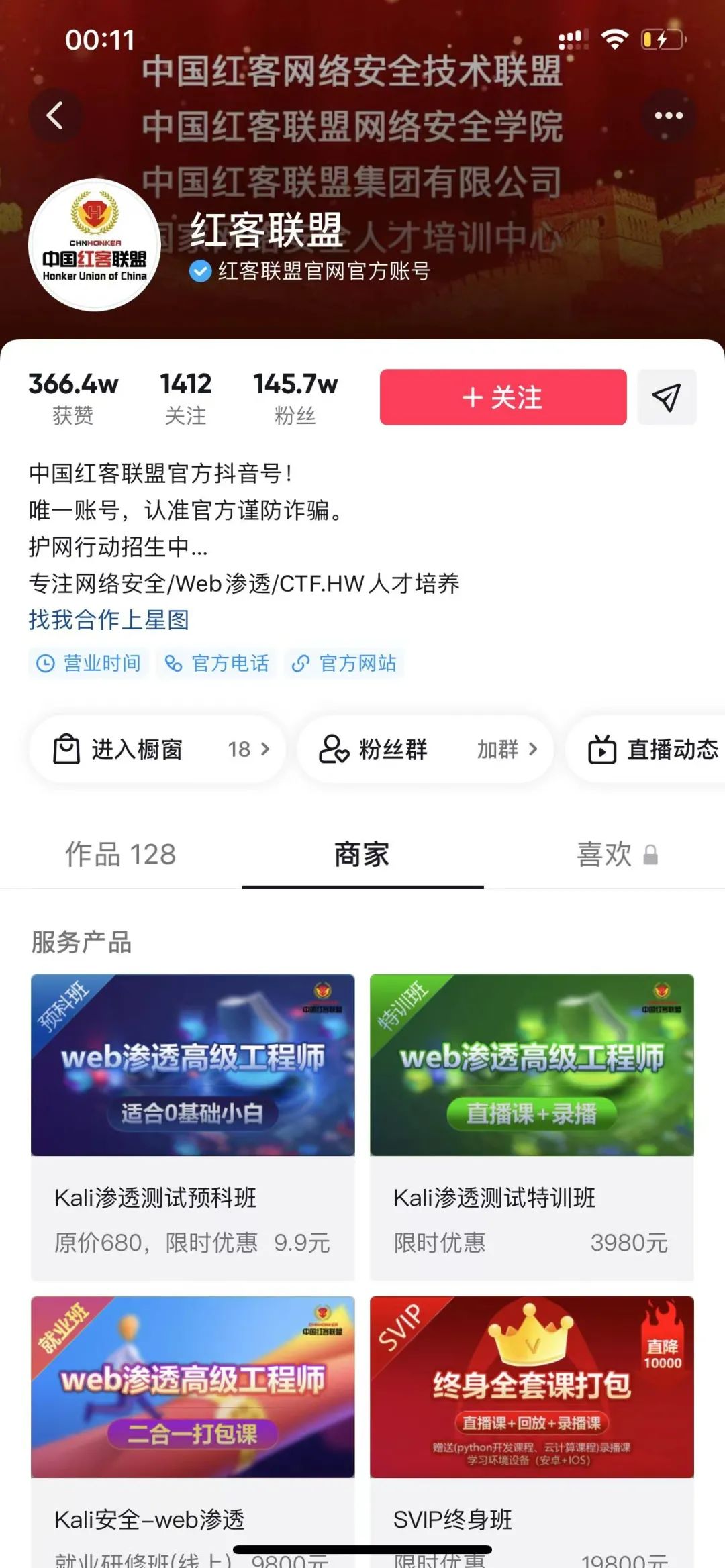Open the 找我合作上星图 link

109,619
